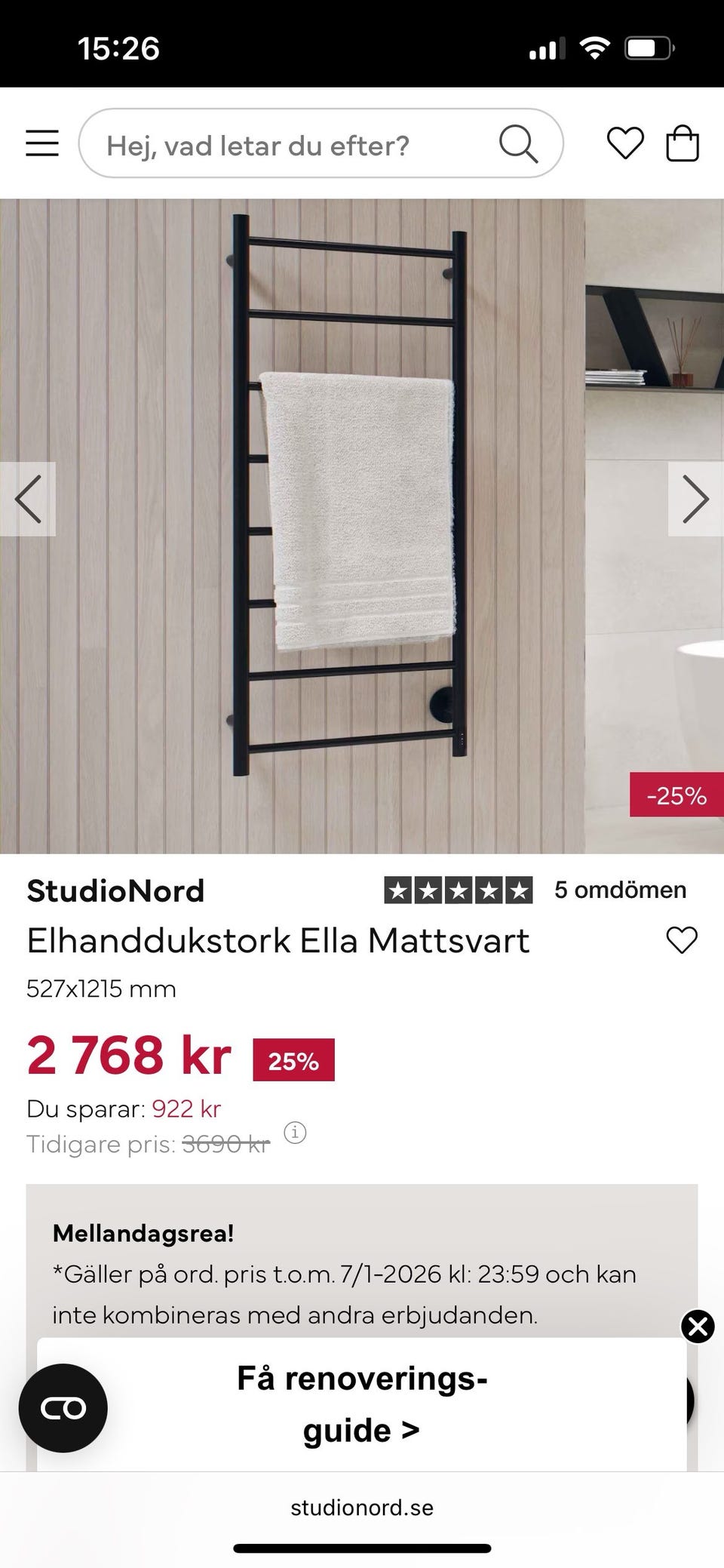Click the search magnifier icon

pos(520,143)
